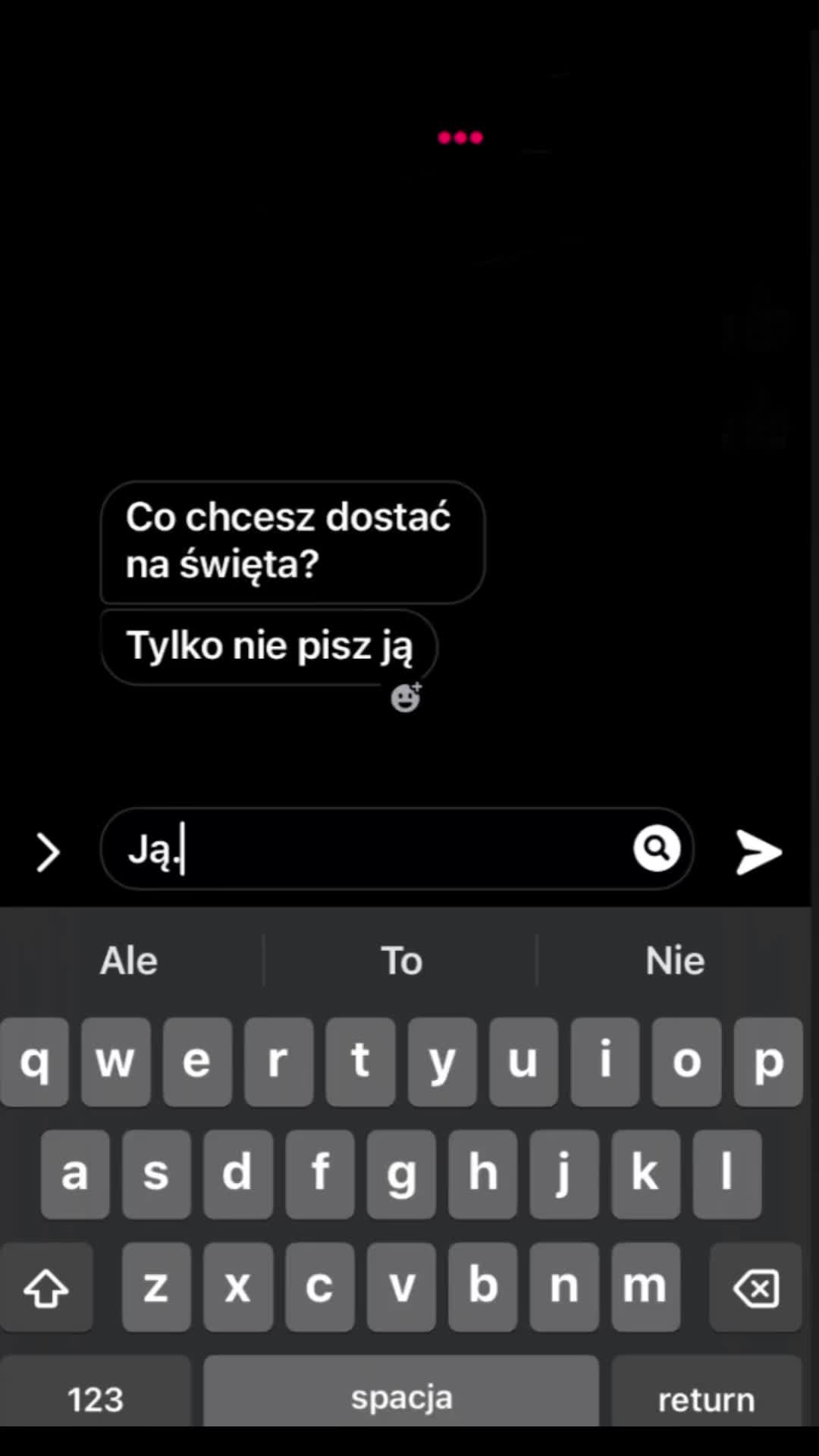Screen dimensions: 819x1456
Task: Focus the message field containing "Ją."
Action: [x=379, y=849]
